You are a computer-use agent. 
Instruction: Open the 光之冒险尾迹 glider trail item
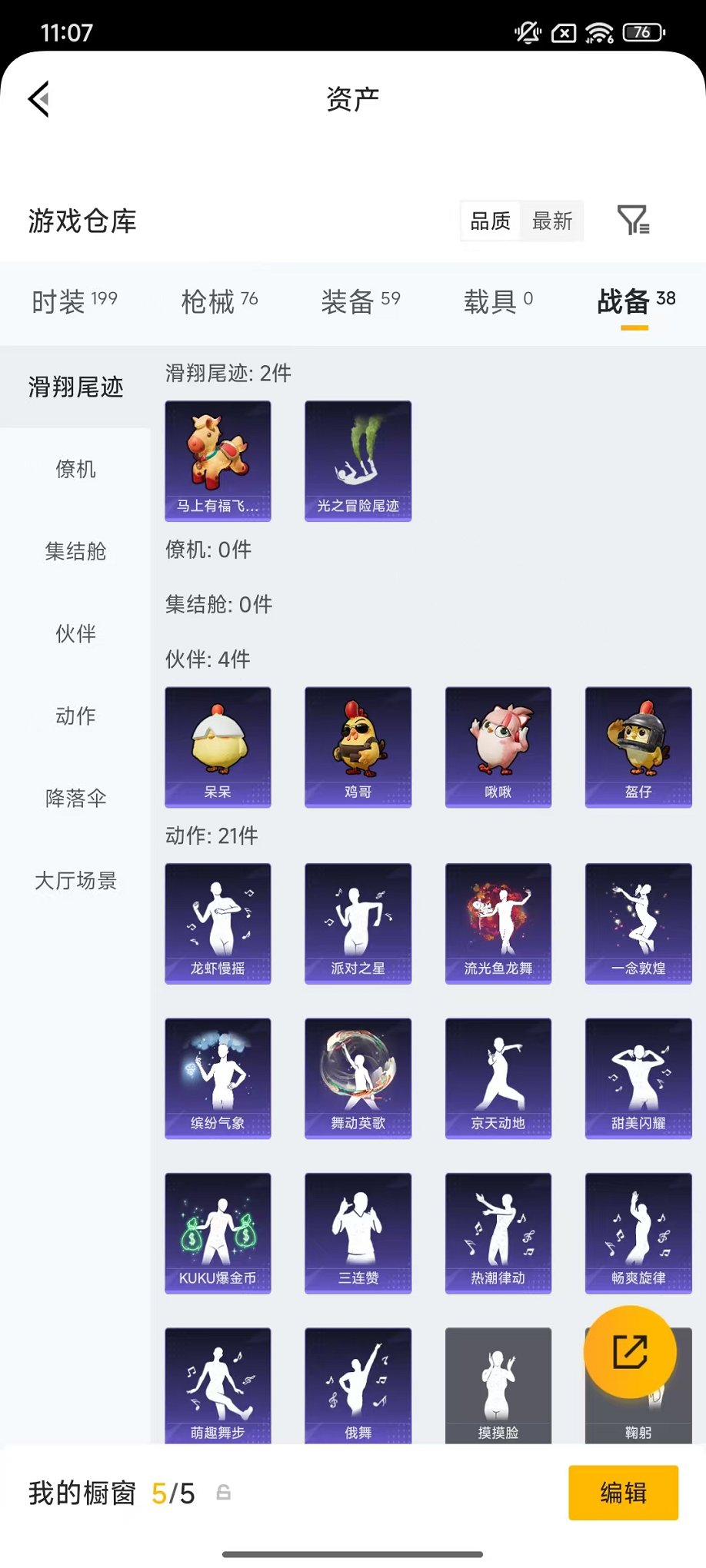tap(358, 460)
